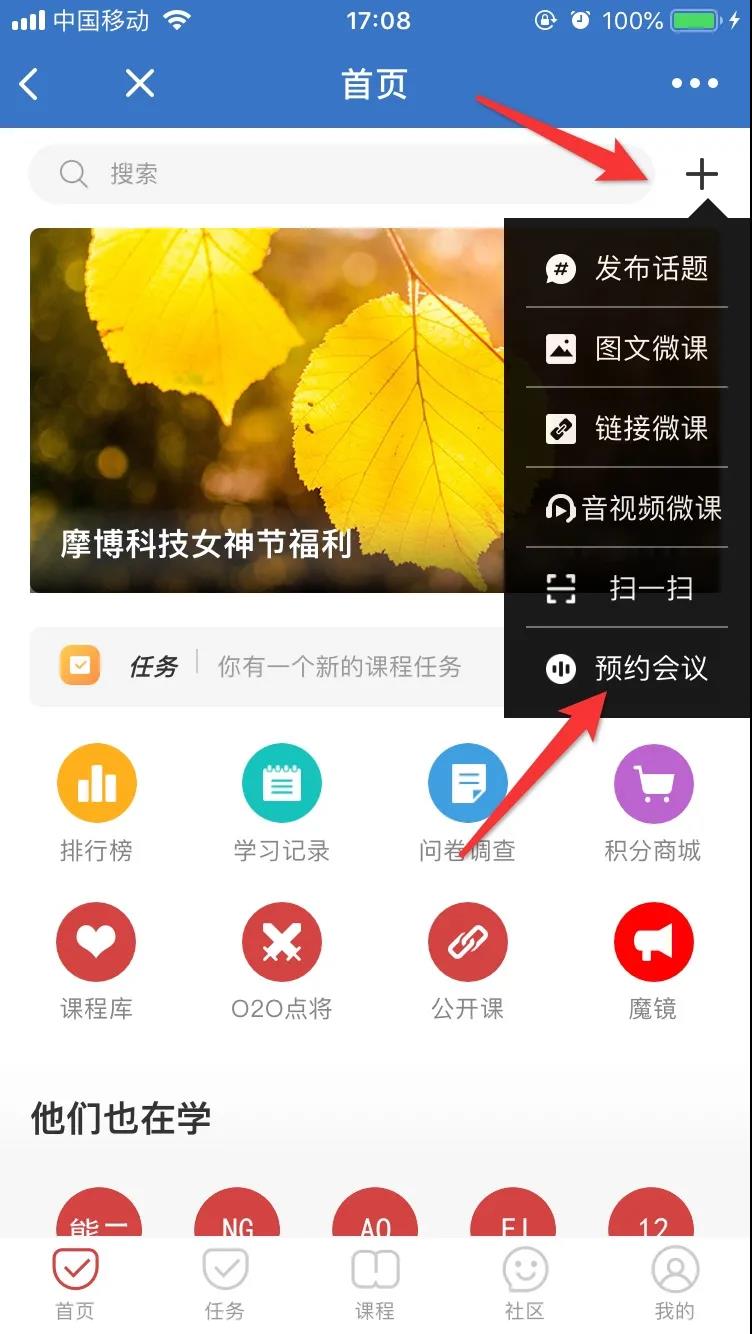Open the plus menu button
752x1334 pixels.
point(701,174)
